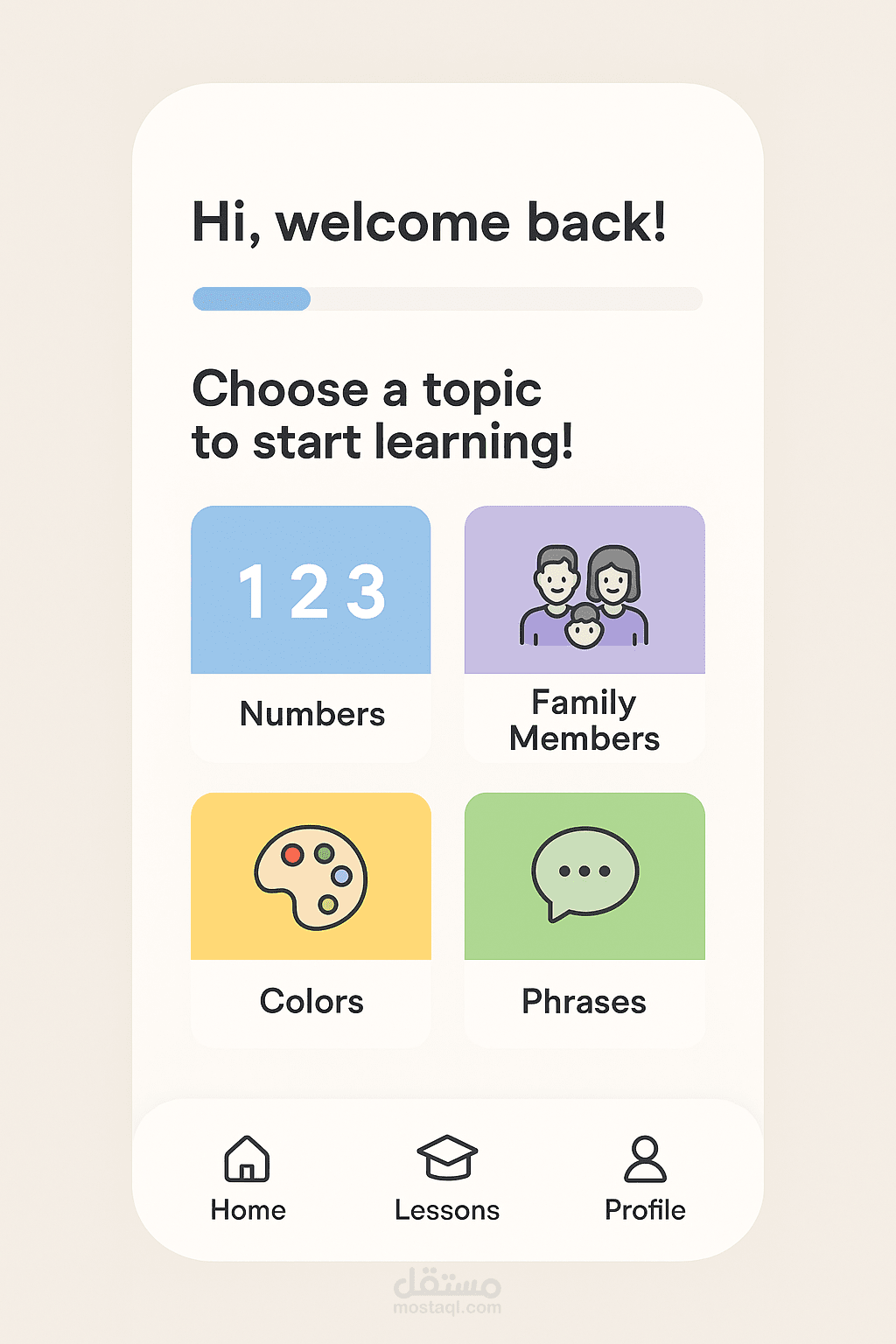Screen dimensions: 896x1344
Task: Start the Family Members lesson
Action: (x=584, y=630)
